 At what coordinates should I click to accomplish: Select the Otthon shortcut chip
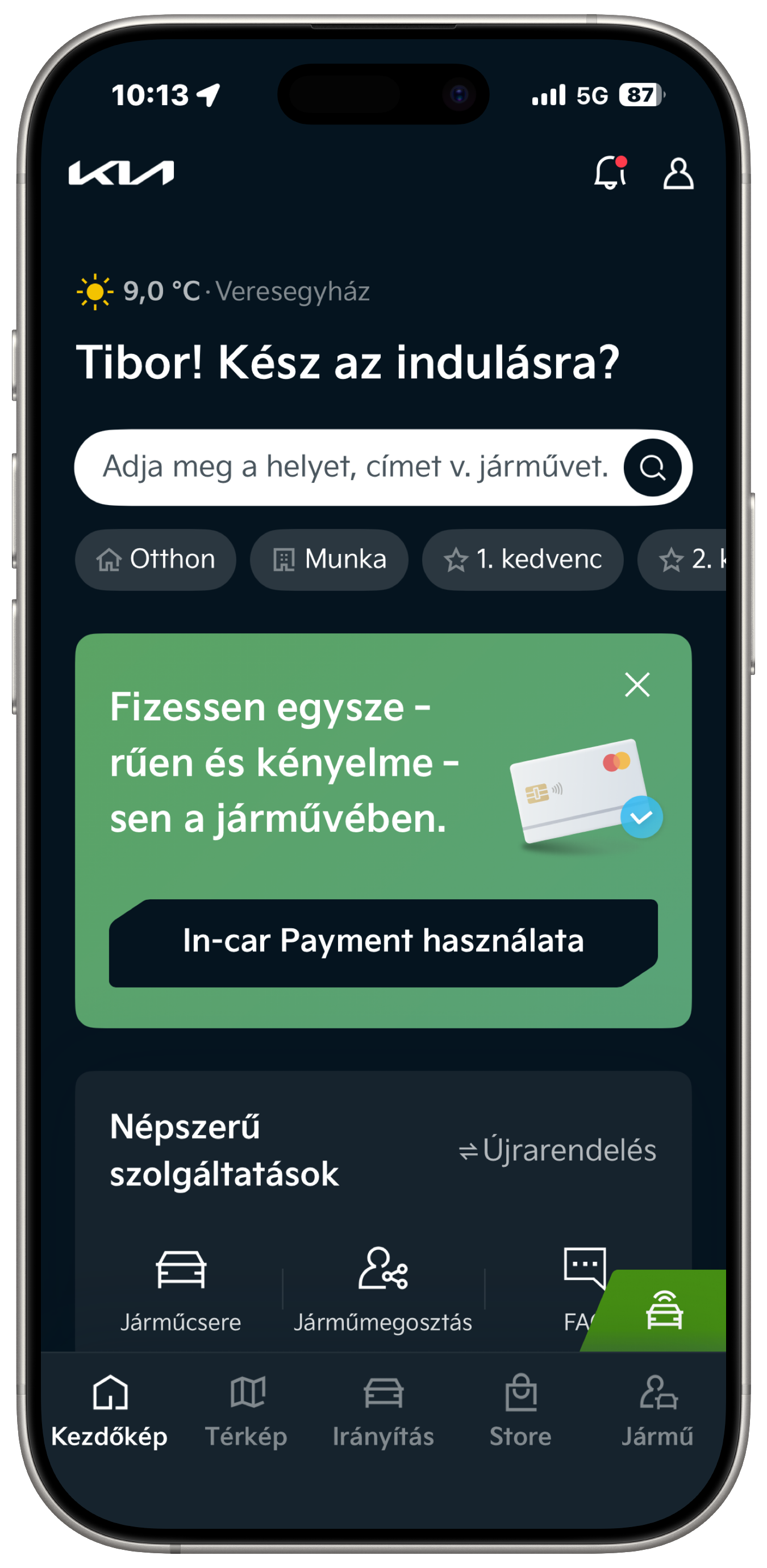[156, 560]
